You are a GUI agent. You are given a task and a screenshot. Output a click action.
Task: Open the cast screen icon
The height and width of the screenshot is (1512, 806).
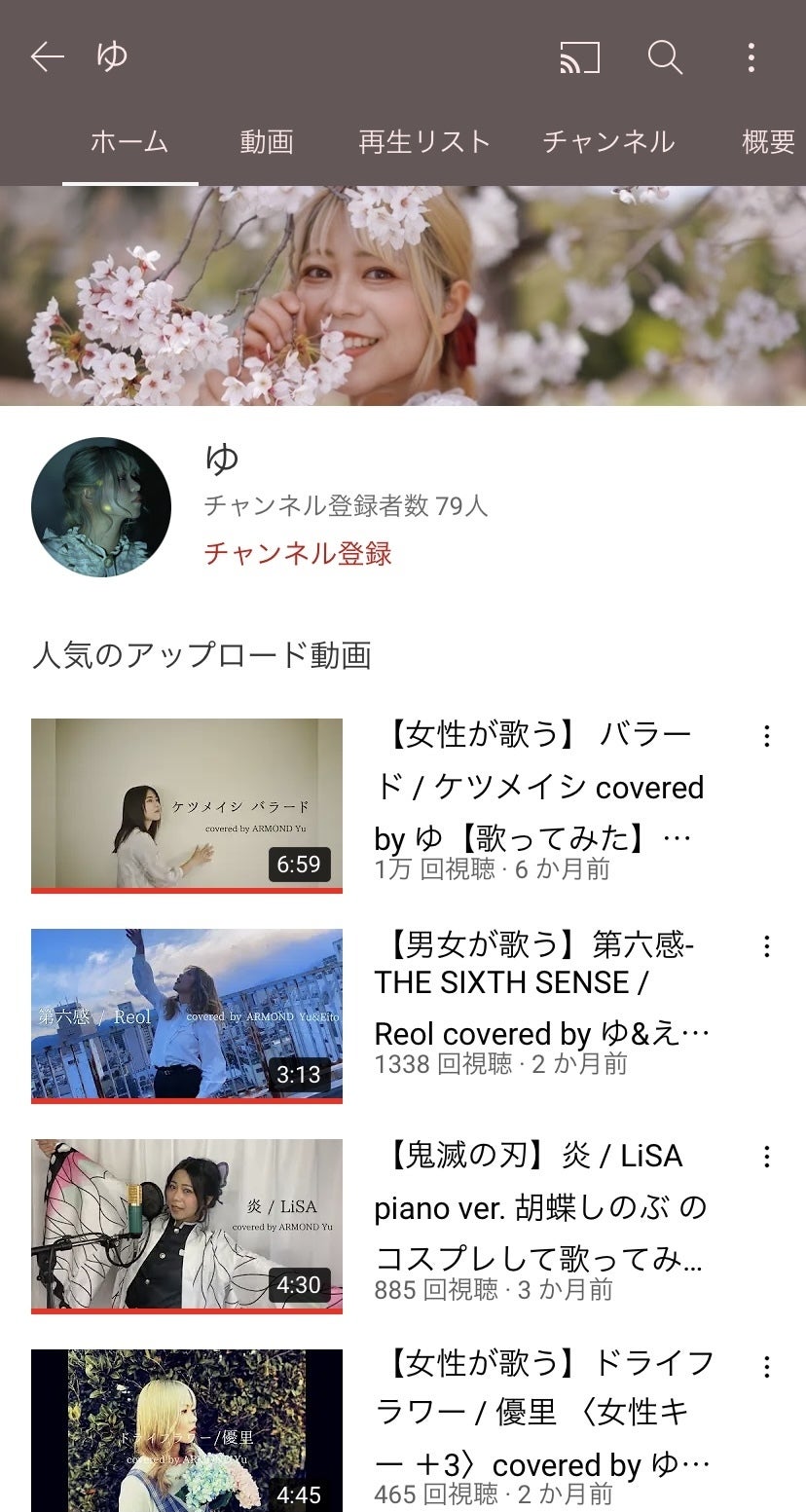(x=580, y=58)
